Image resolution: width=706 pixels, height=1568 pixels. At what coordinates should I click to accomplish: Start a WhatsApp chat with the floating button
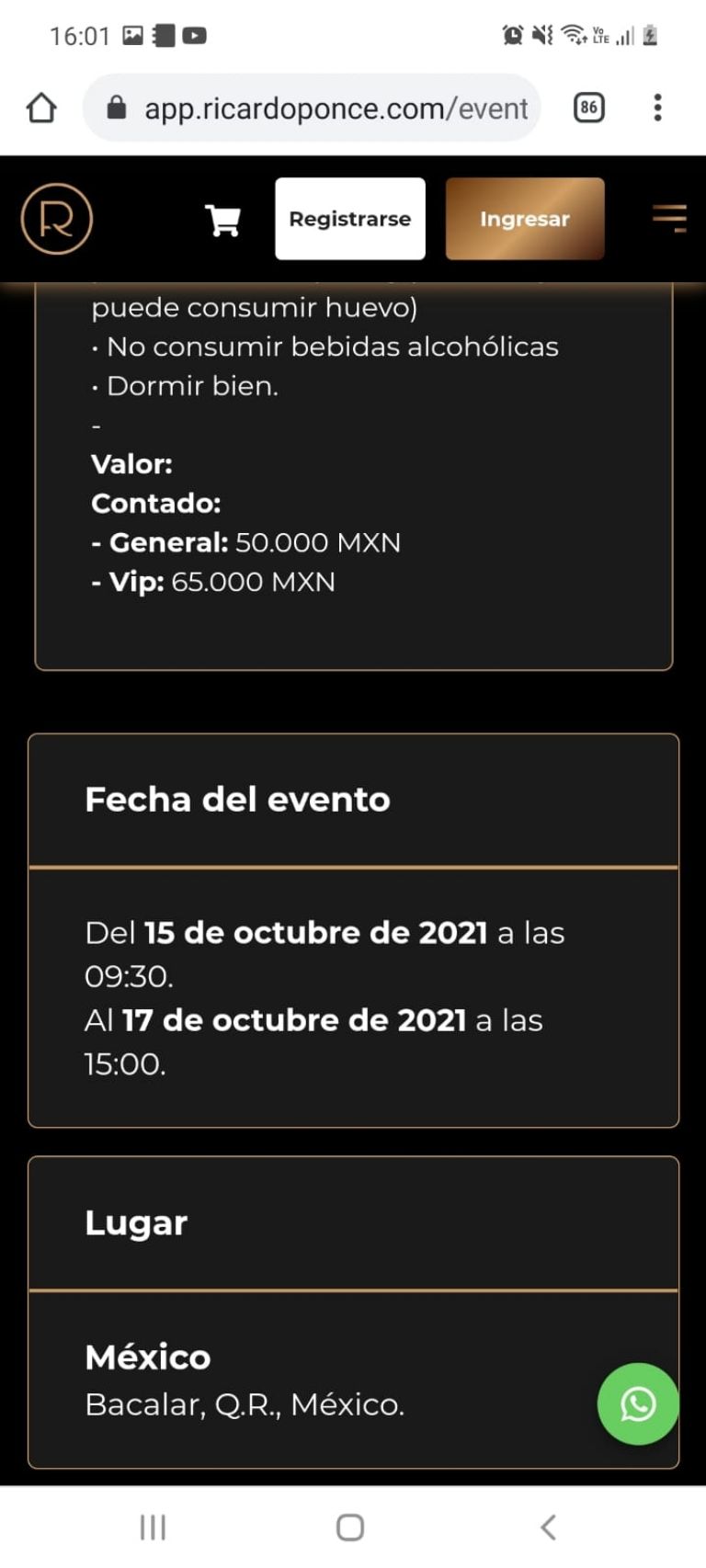638,1403
